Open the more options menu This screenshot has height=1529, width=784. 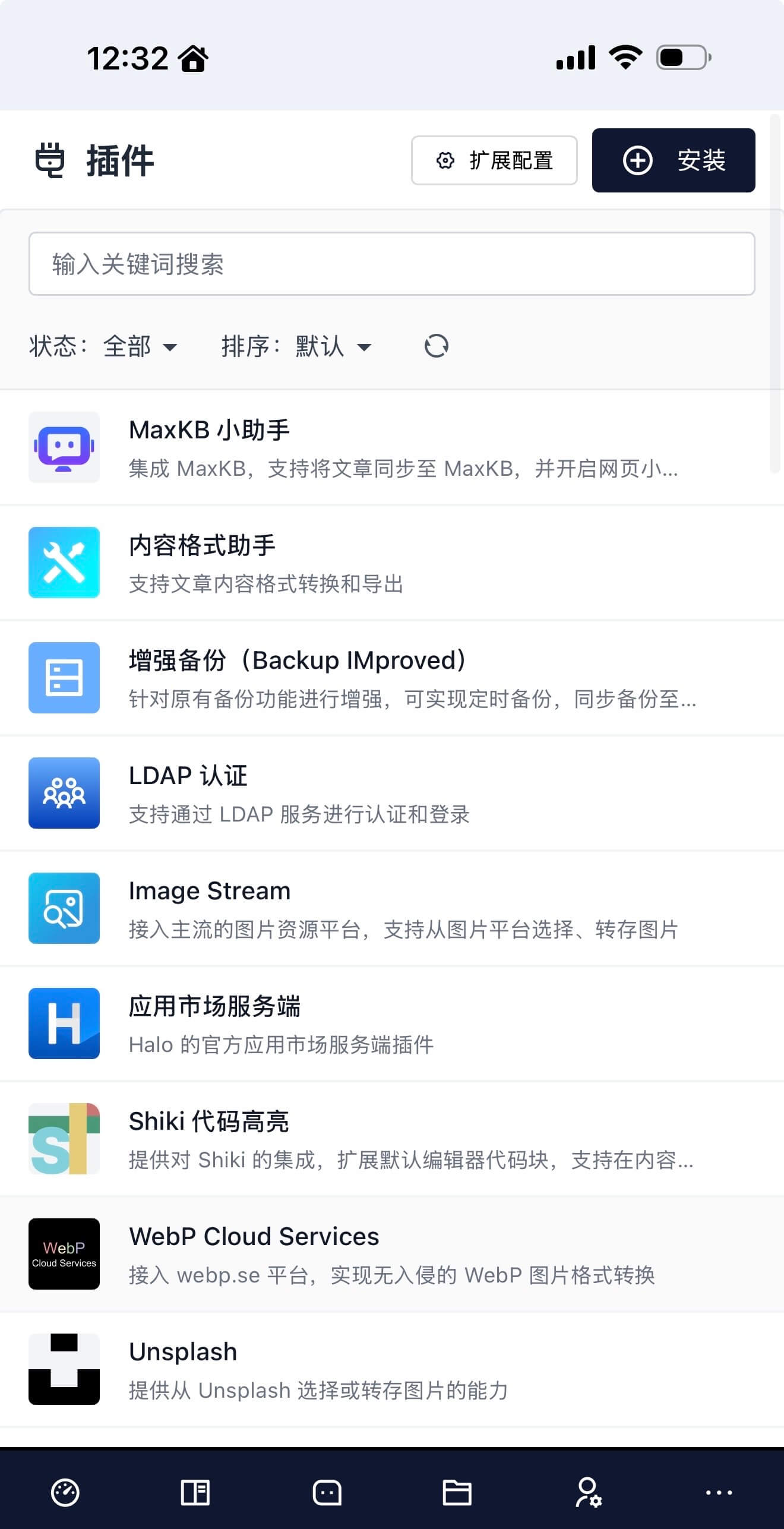[719, 1492]
